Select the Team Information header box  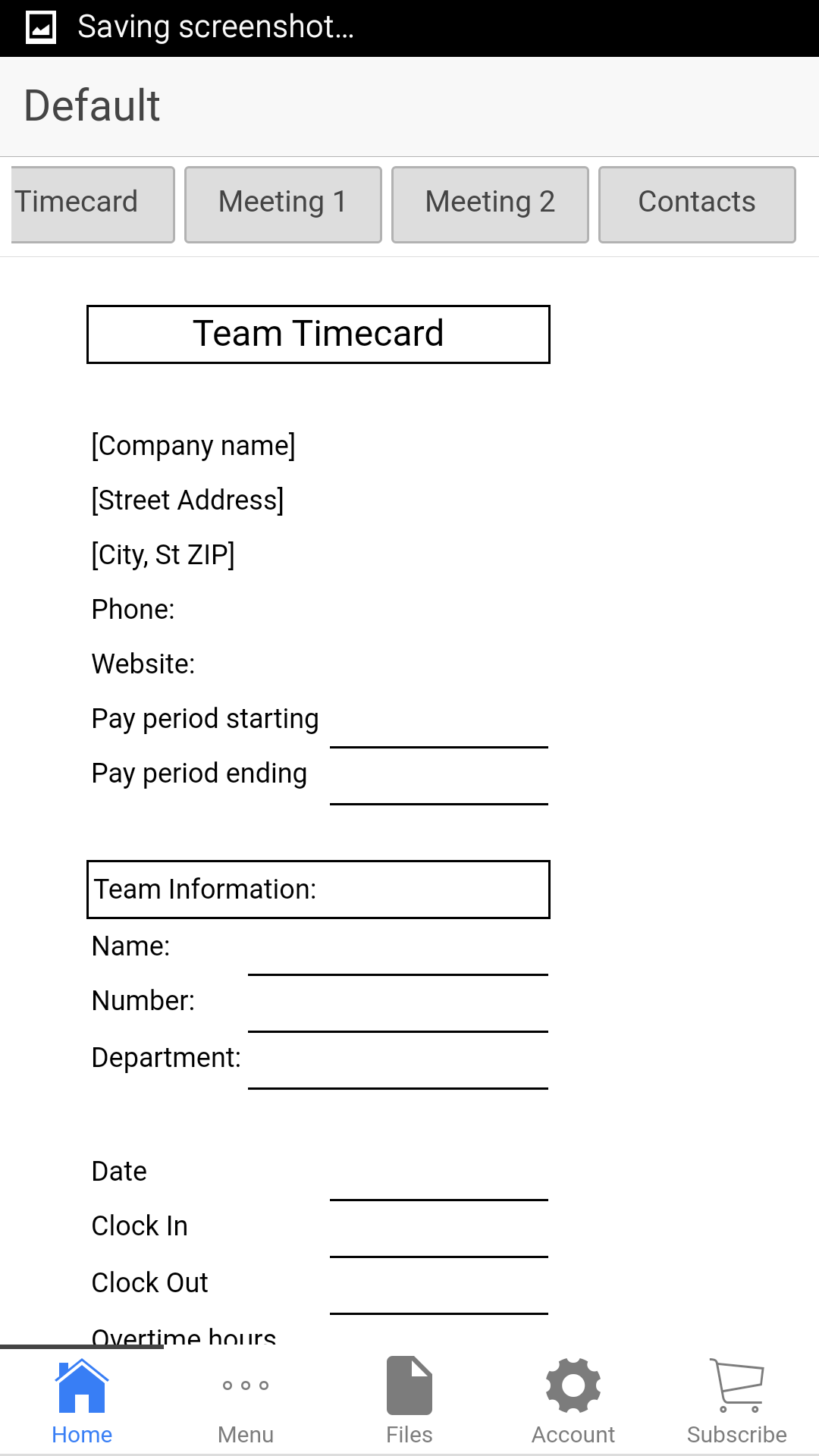click(318, 890)
